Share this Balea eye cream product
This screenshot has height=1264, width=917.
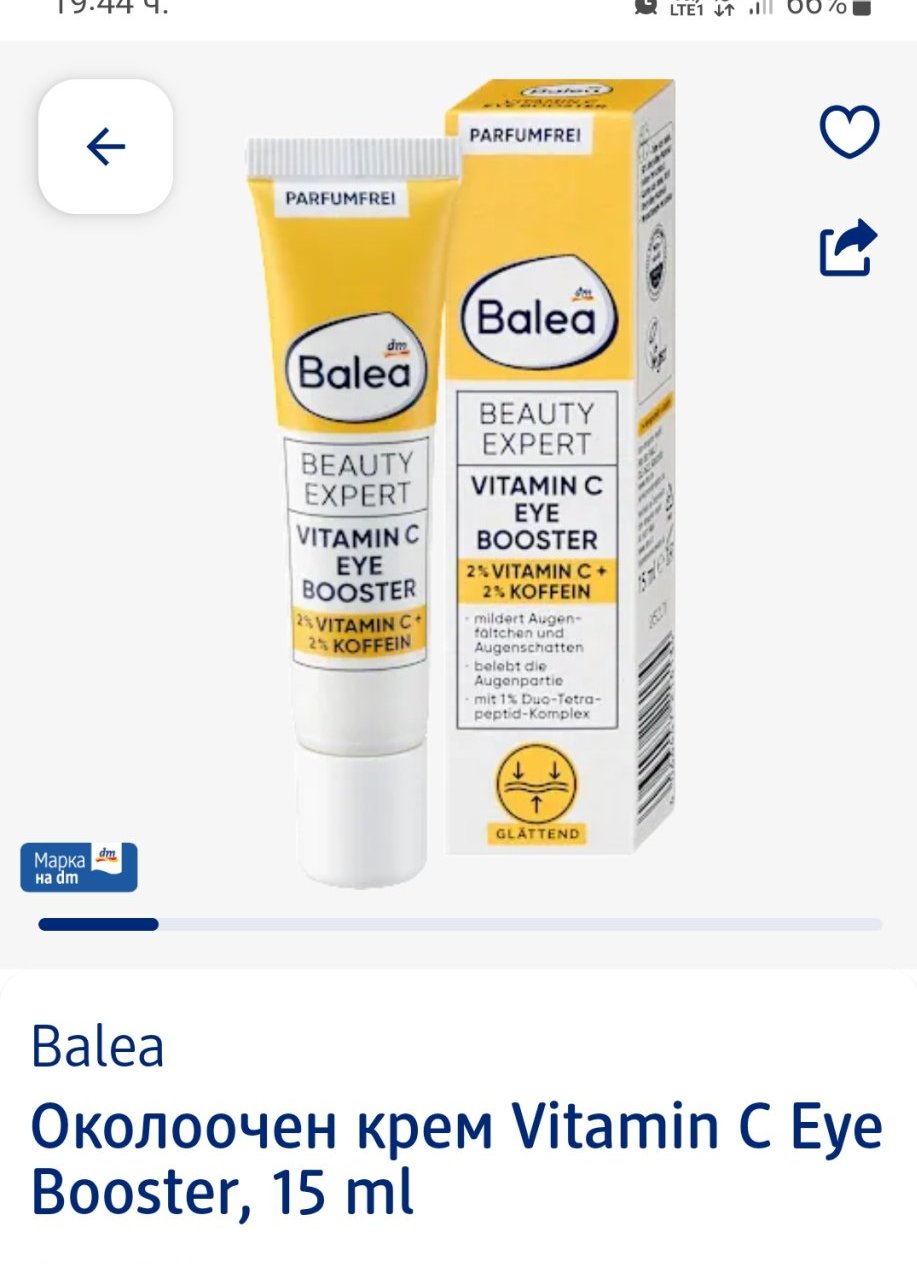[848, 247]
